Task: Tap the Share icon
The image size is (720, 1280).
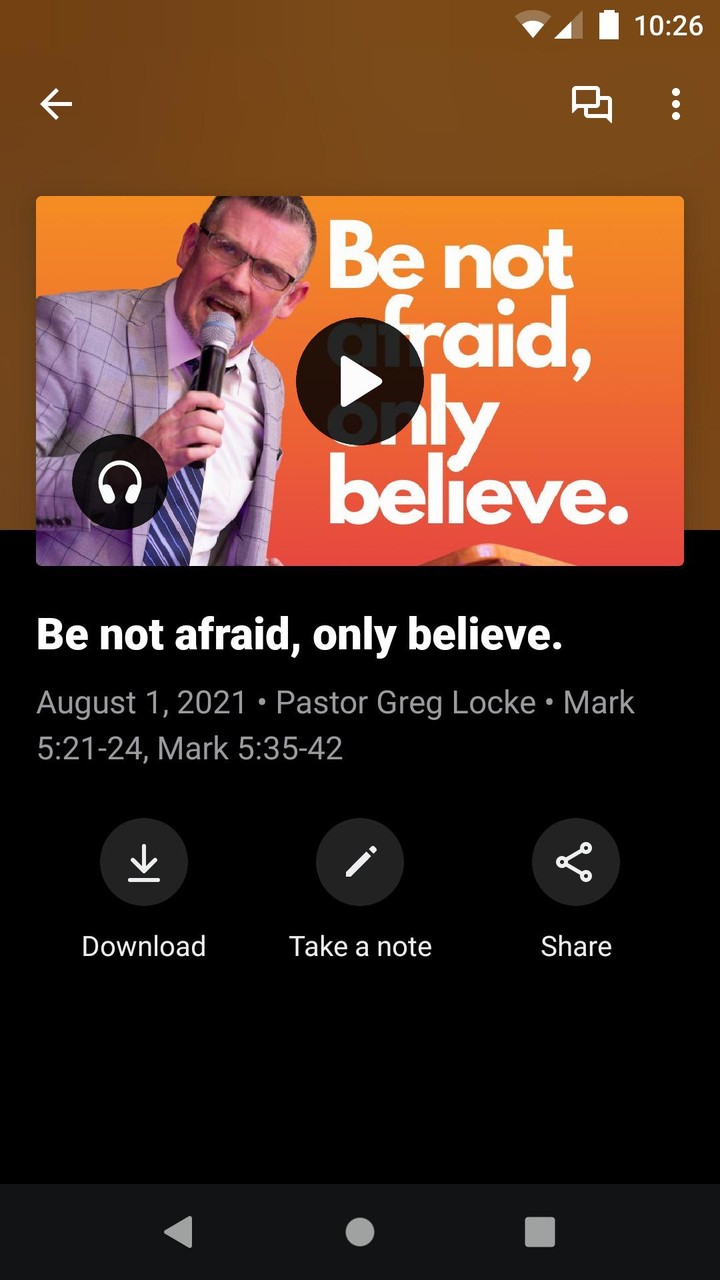Action: tap(576, 862)
